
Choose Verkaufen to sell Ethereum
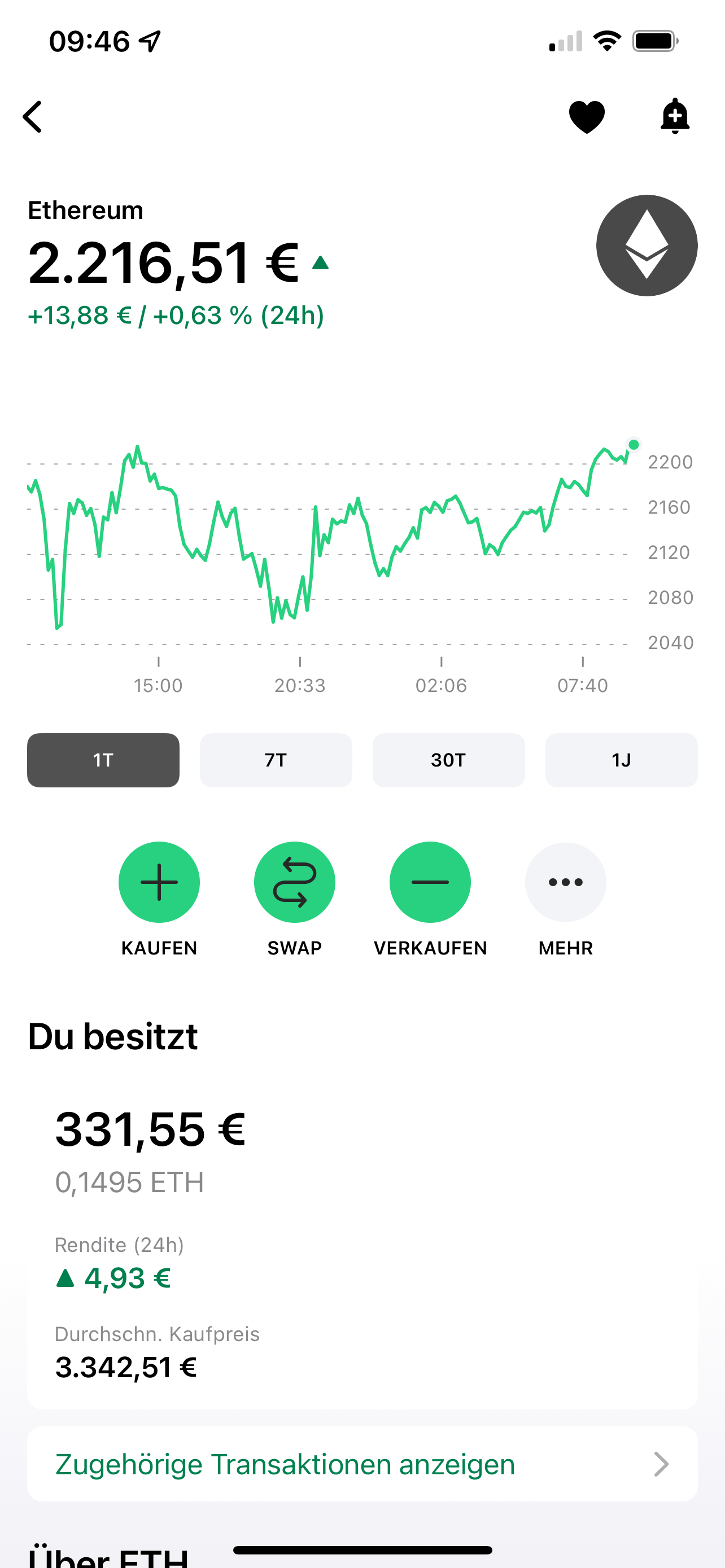[430, 882]
